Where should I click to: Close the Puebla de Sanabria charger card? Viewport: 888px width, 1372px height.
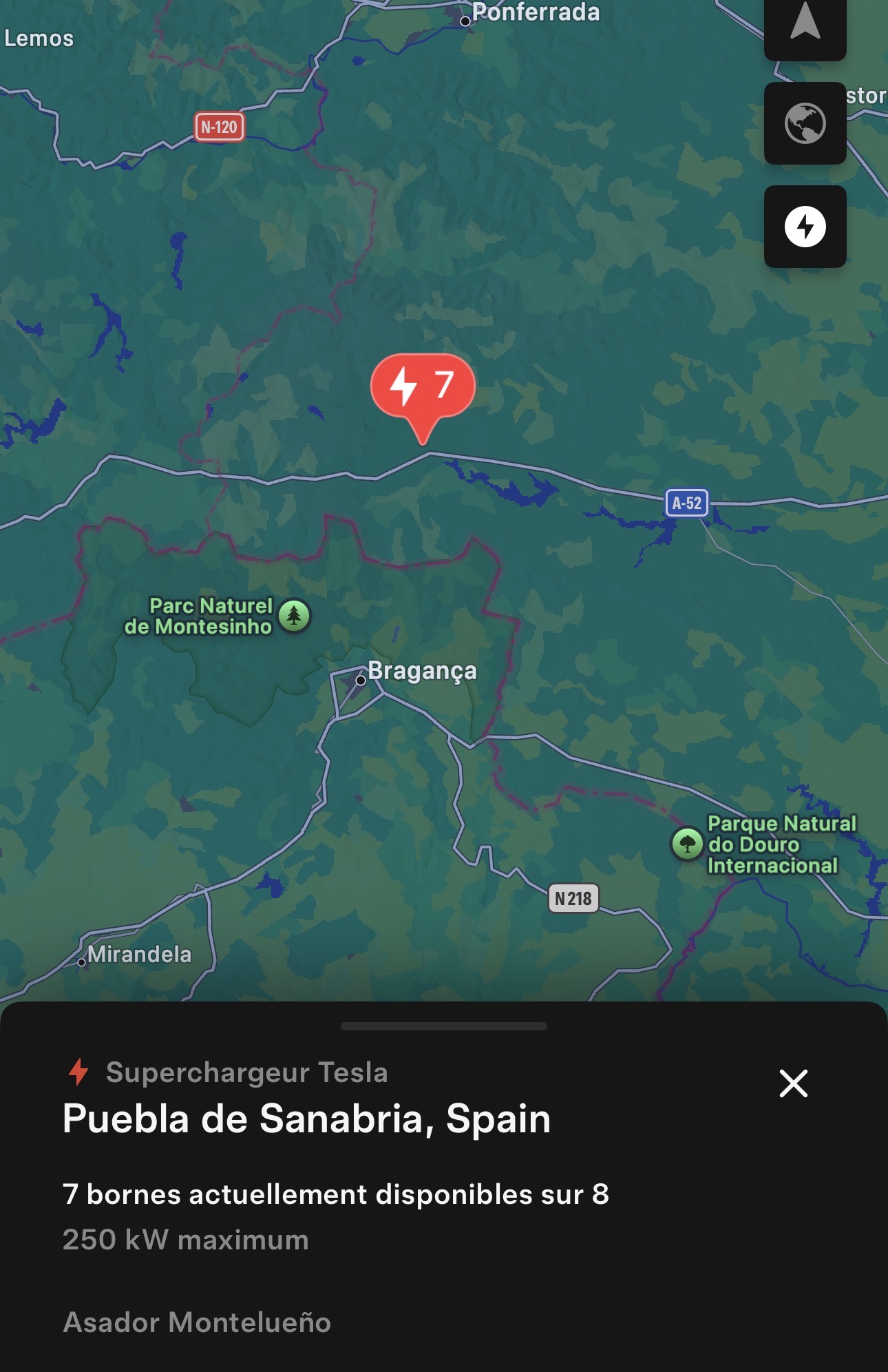click(x=793, y=1083)
